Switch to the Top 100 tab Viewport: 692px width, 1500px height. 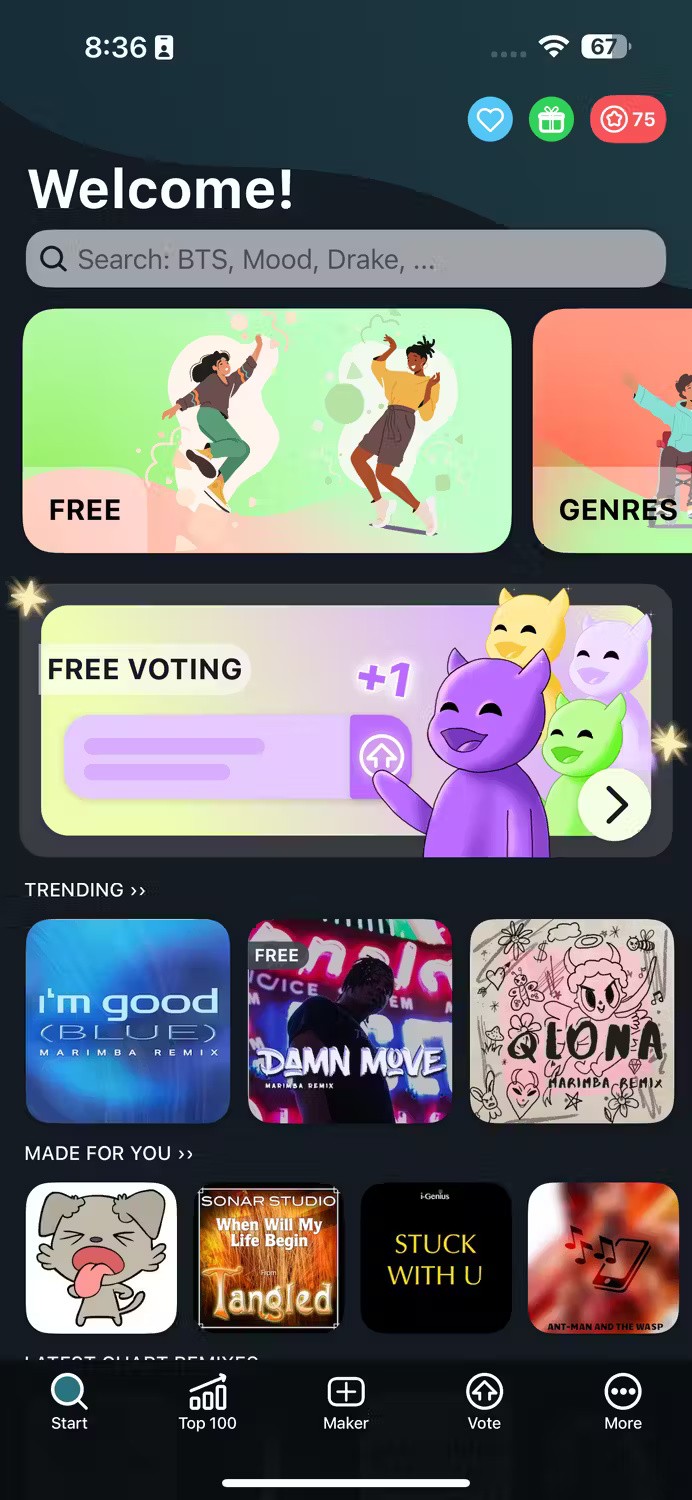coord(207,1403)
